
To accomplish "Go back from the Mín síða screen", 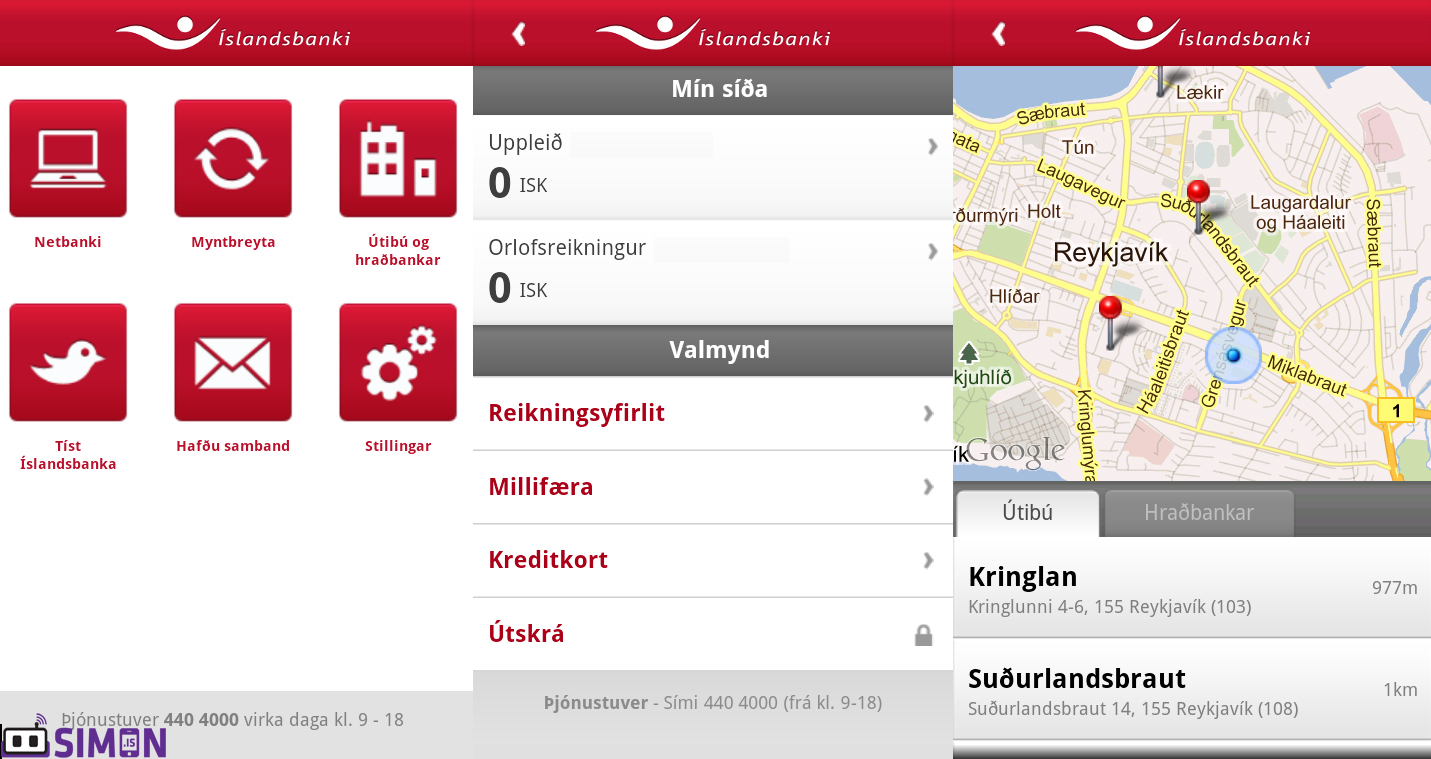I will click(x=519, y=34).
